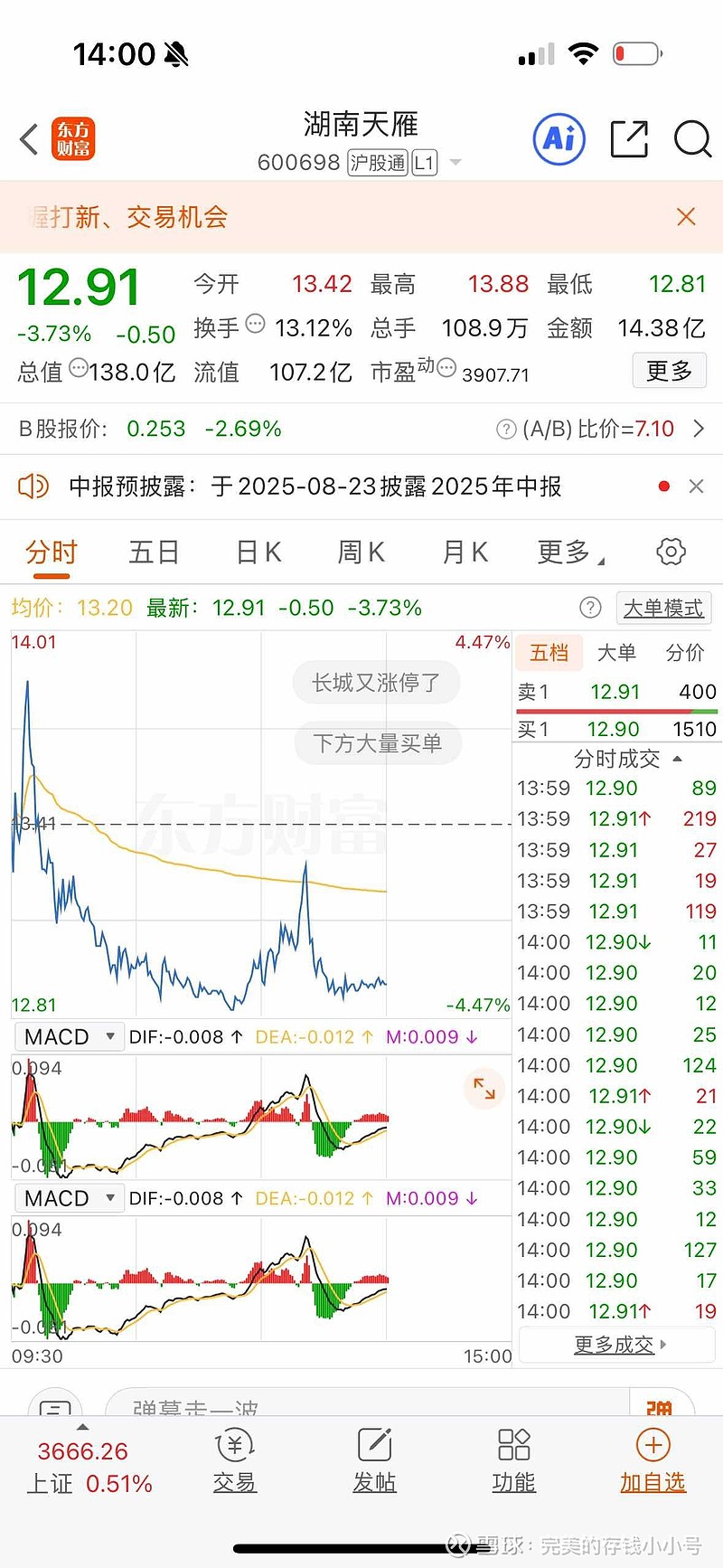This screenshot has width=723, height=1568.
Task: Open chart settings gear
Action: point(671,552)
